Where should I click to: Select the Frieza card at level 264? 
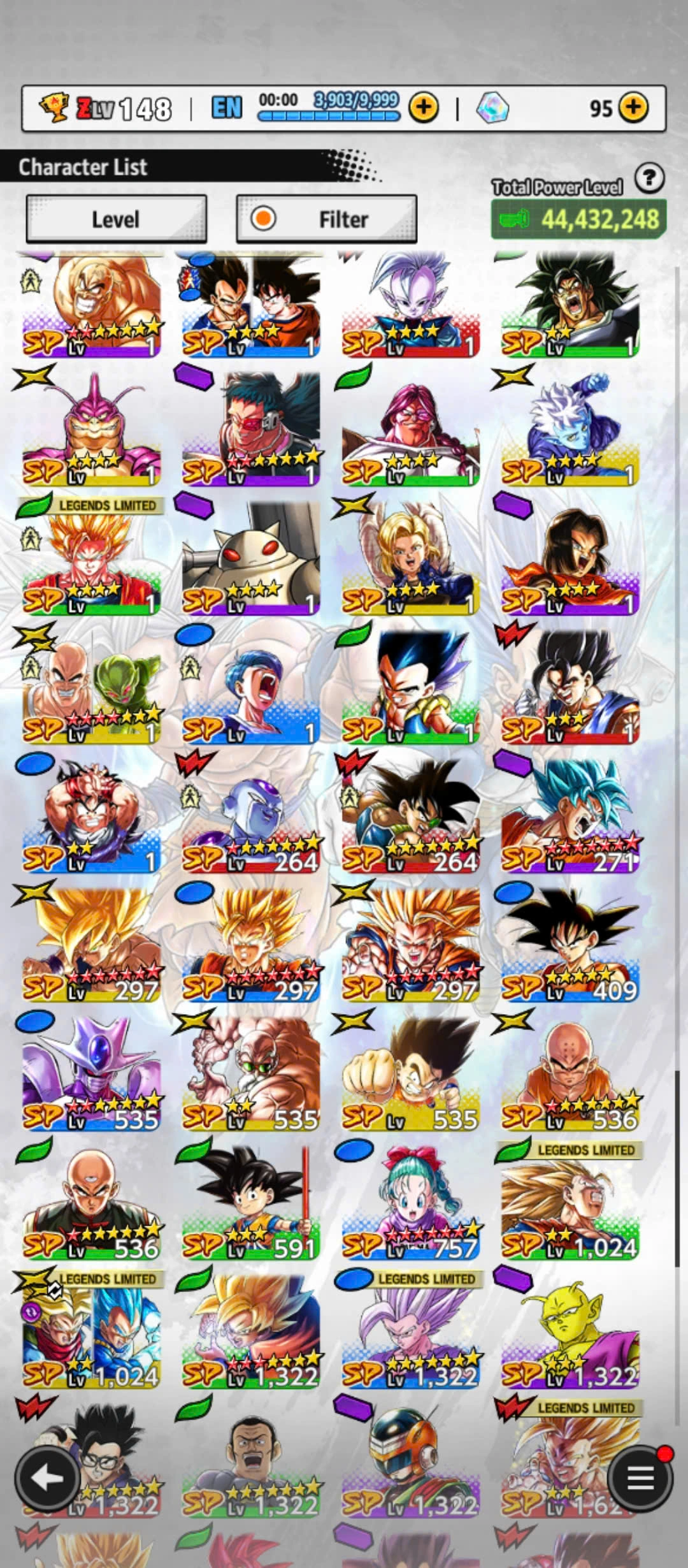tap(251, 815)
